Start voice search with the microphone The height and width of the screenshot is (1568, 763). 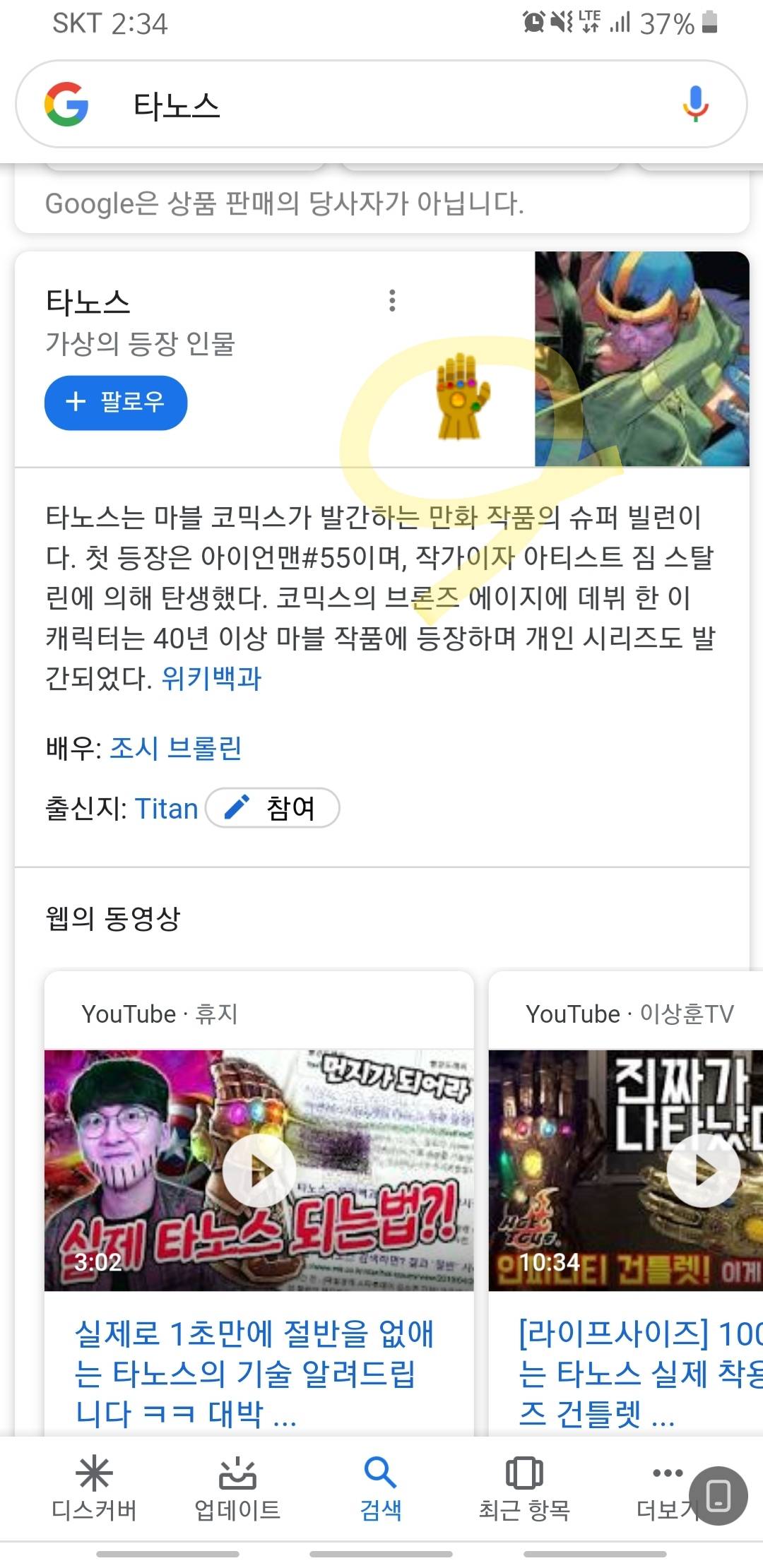(x=695, y=105)
